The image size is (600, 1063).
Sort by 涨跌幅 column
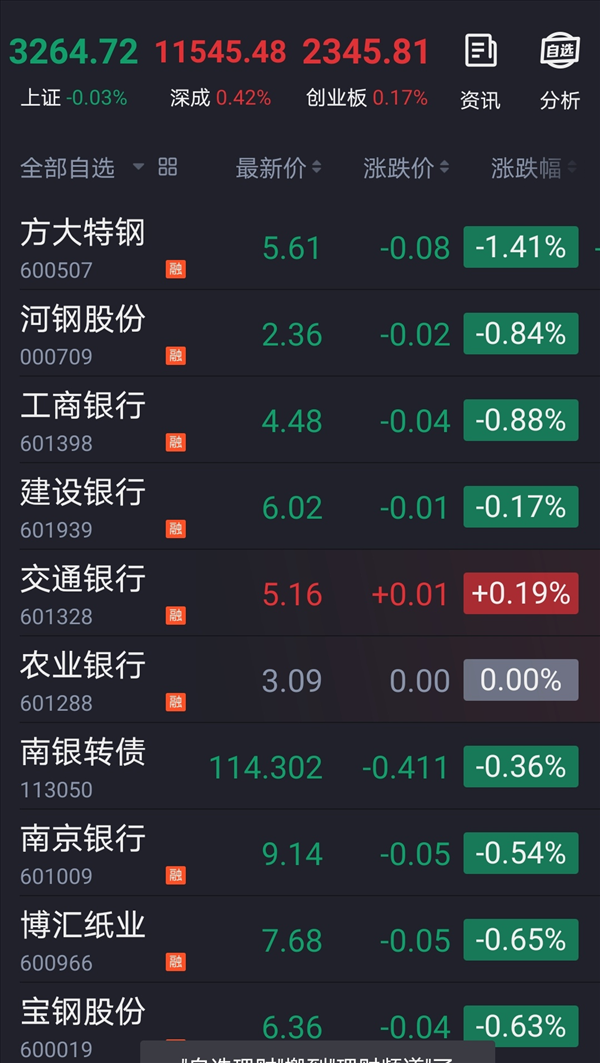coord(534,168)
